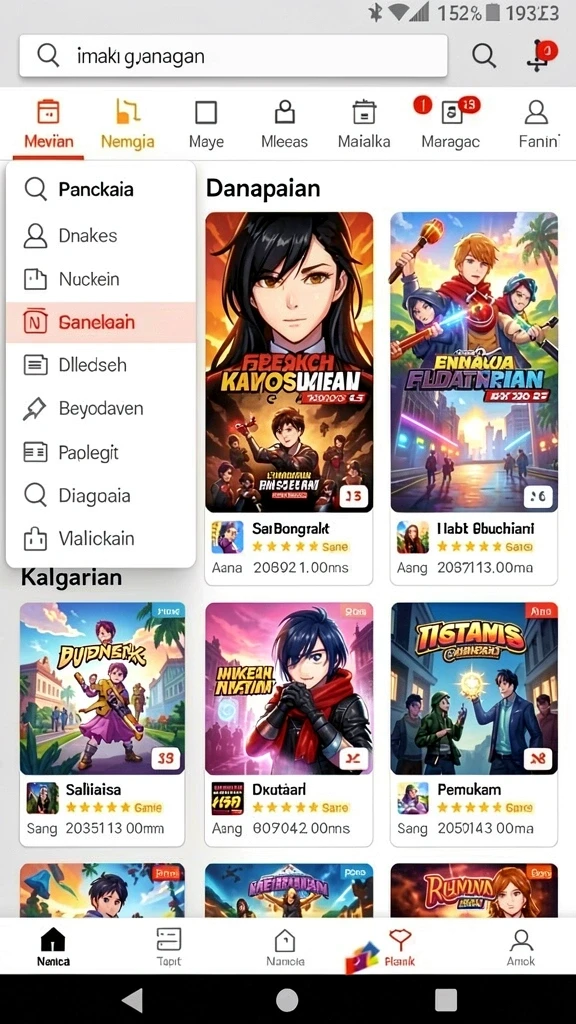Screen dimensions: 576x1024
Task: Choose Paplegit in the menu
Action: tap(101, 452)
